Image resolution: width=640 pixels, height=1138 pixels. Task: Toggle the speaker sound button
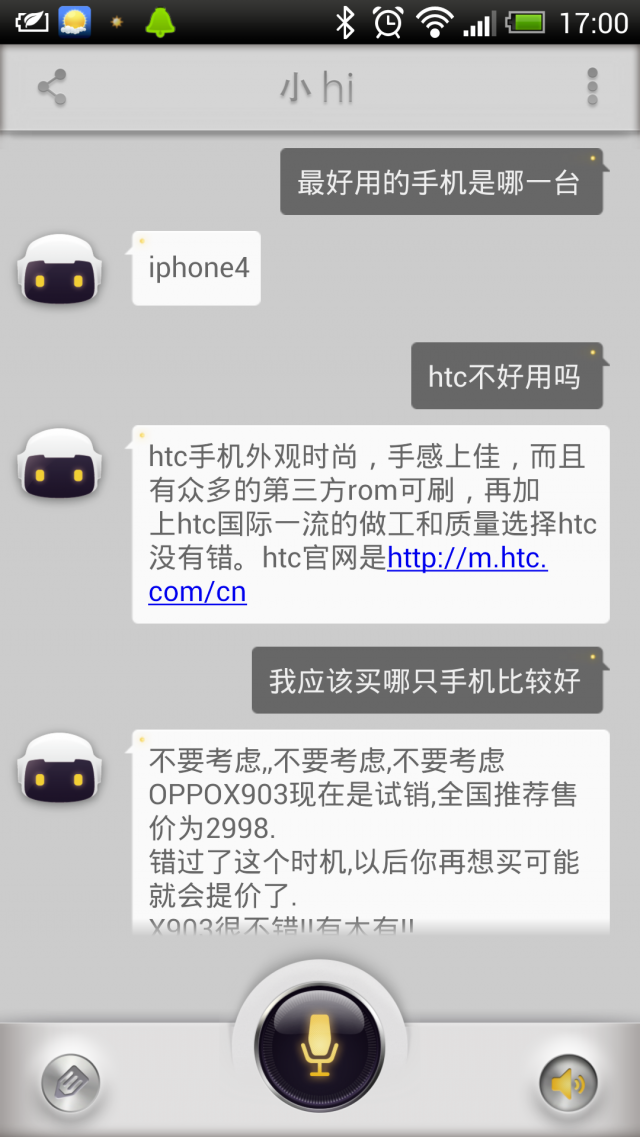click(x=568, y=1083)
